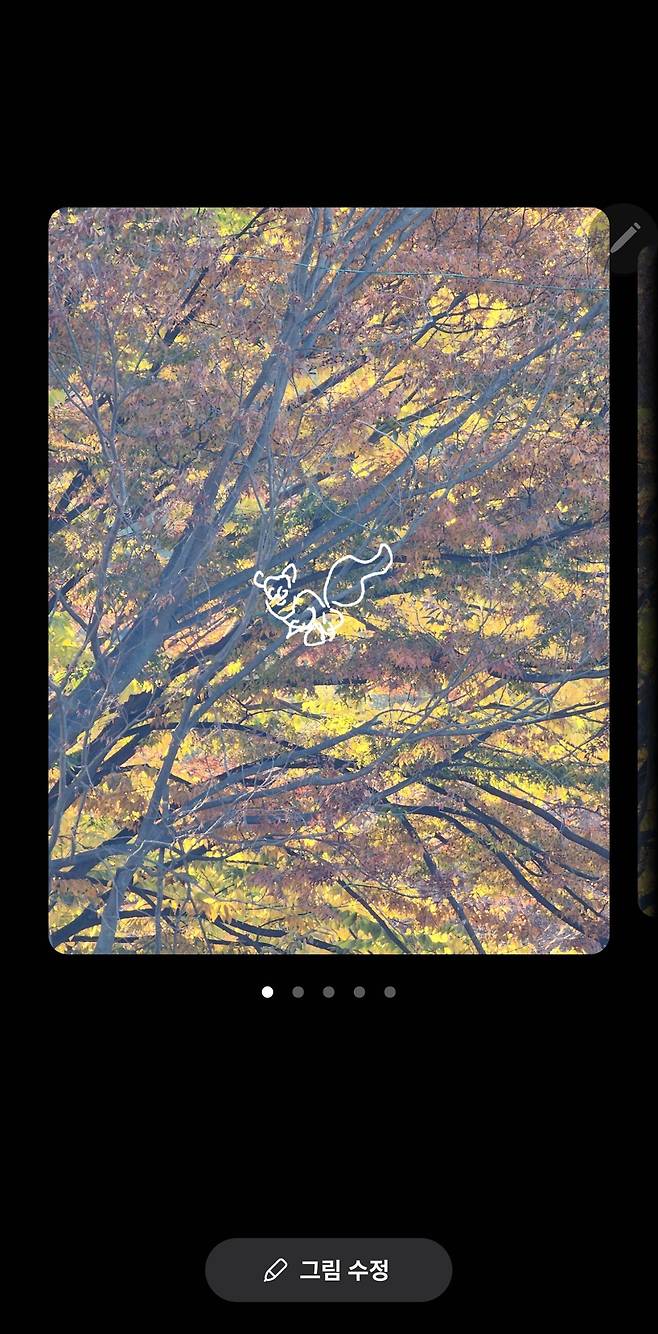Viewport: 658px width, 1334px height.
Task: Tap the 그림 수정 edit drawing button
Action: (328, 1270)
